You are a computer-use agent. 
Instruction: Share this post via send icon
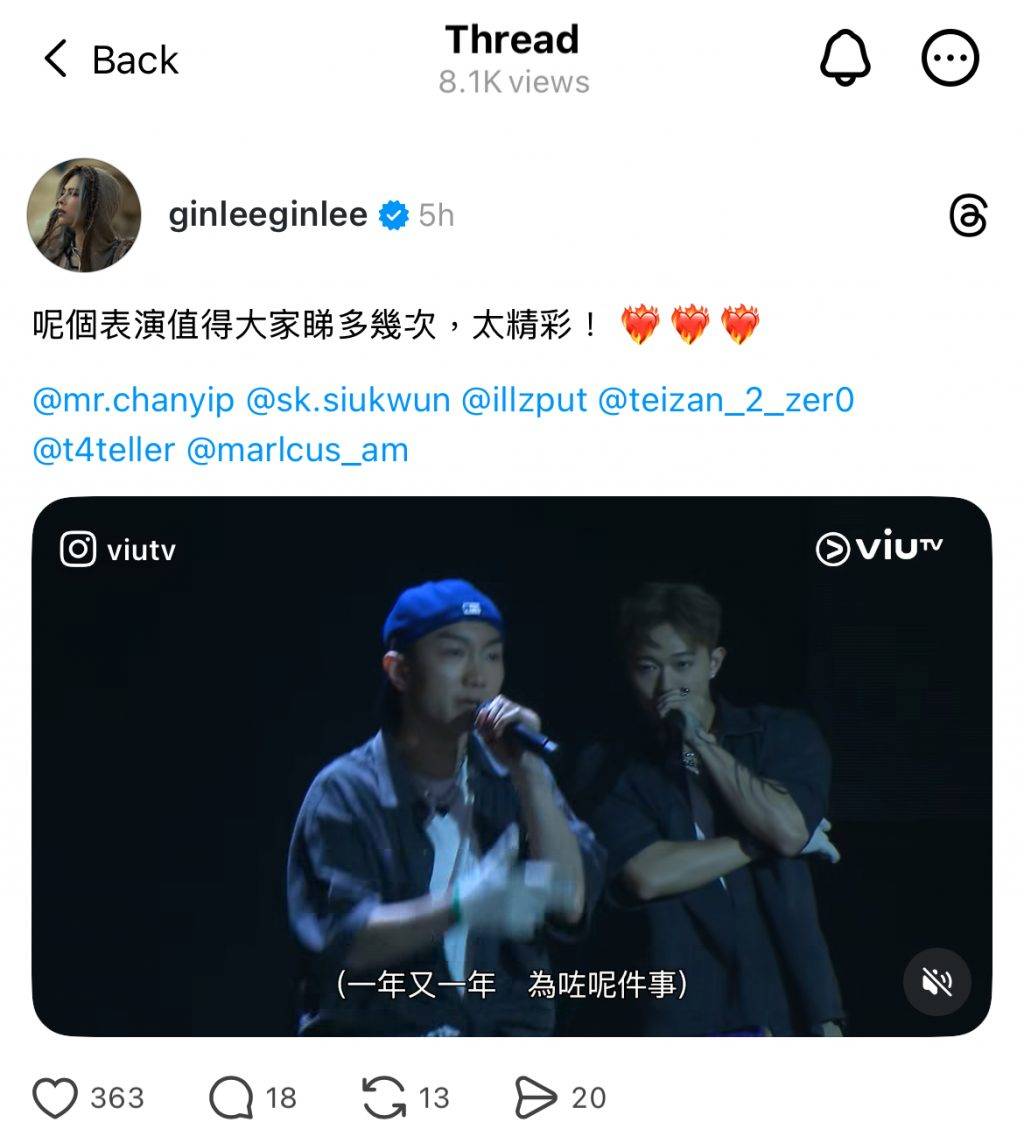tap(535, 1098)
